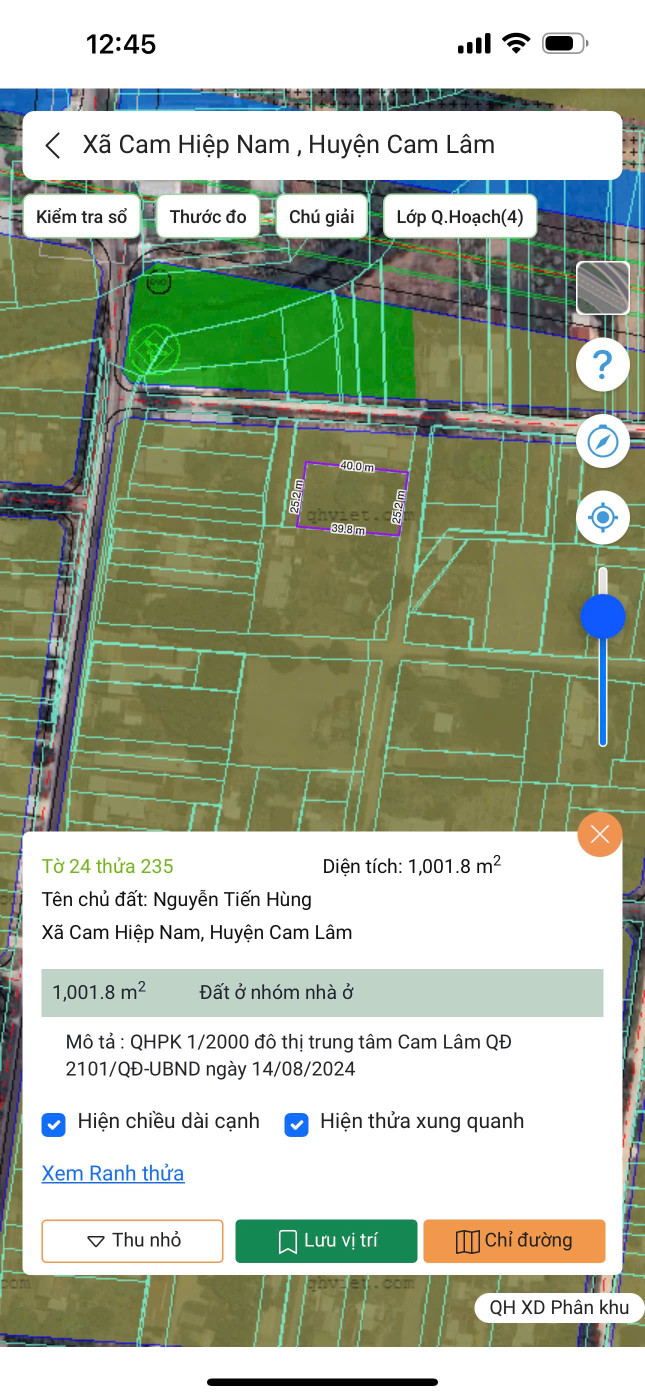Uncheck Hiện chiều dài cạnh
This screenshot has width=645, height=1398.
click(54, 1124)
